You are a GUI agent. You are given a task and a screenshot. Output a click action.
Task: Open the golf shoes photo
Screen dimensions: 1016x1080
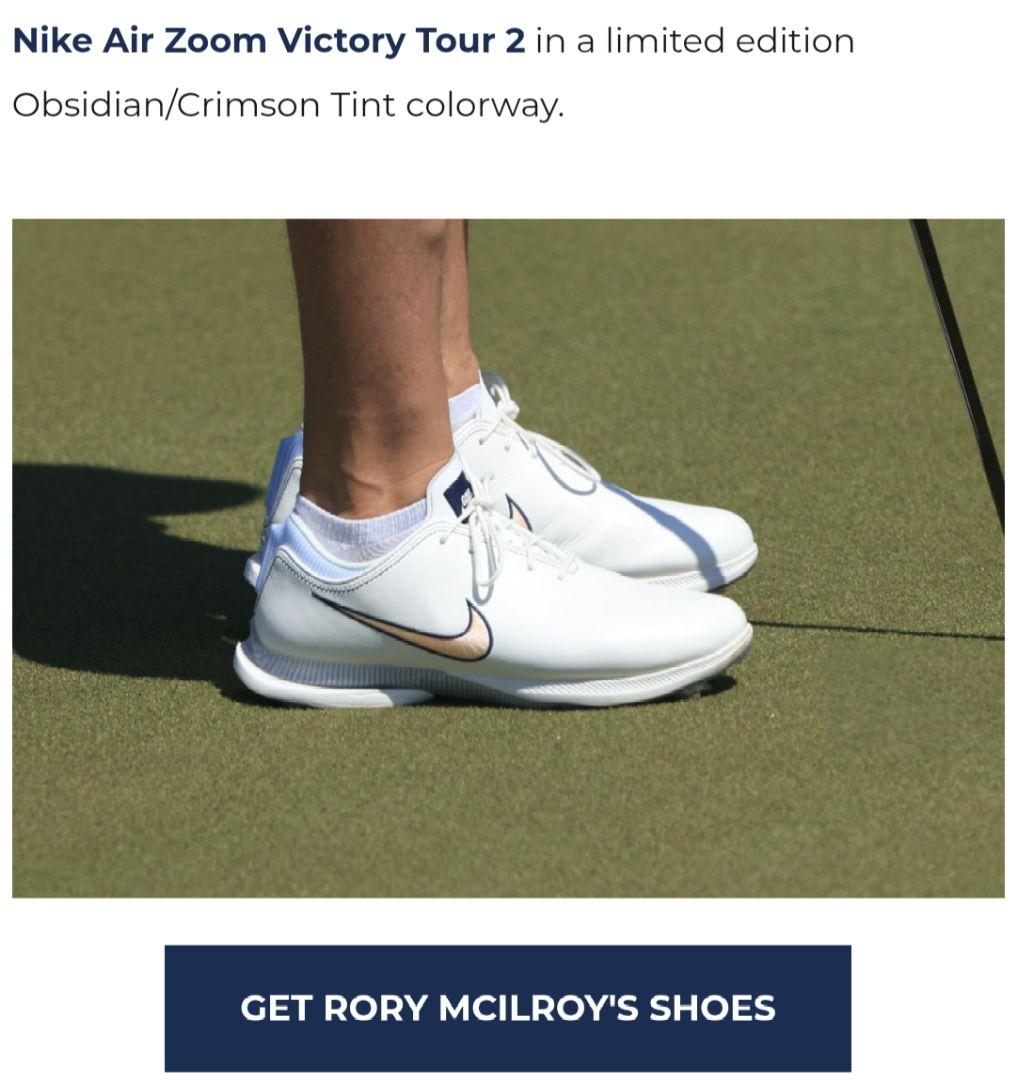coord(508,557)
